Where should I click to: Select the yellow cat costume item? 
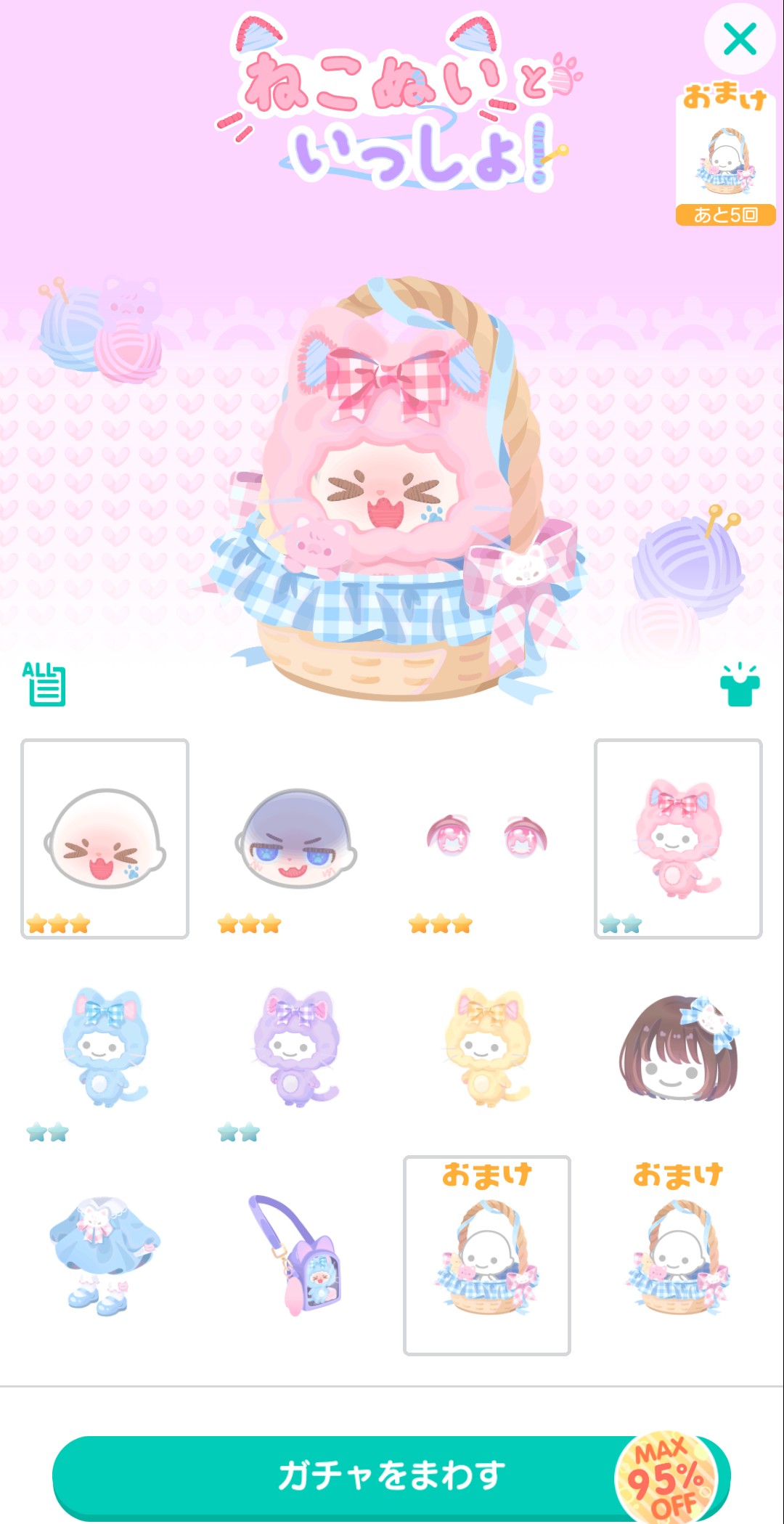tap(486, 1047)
